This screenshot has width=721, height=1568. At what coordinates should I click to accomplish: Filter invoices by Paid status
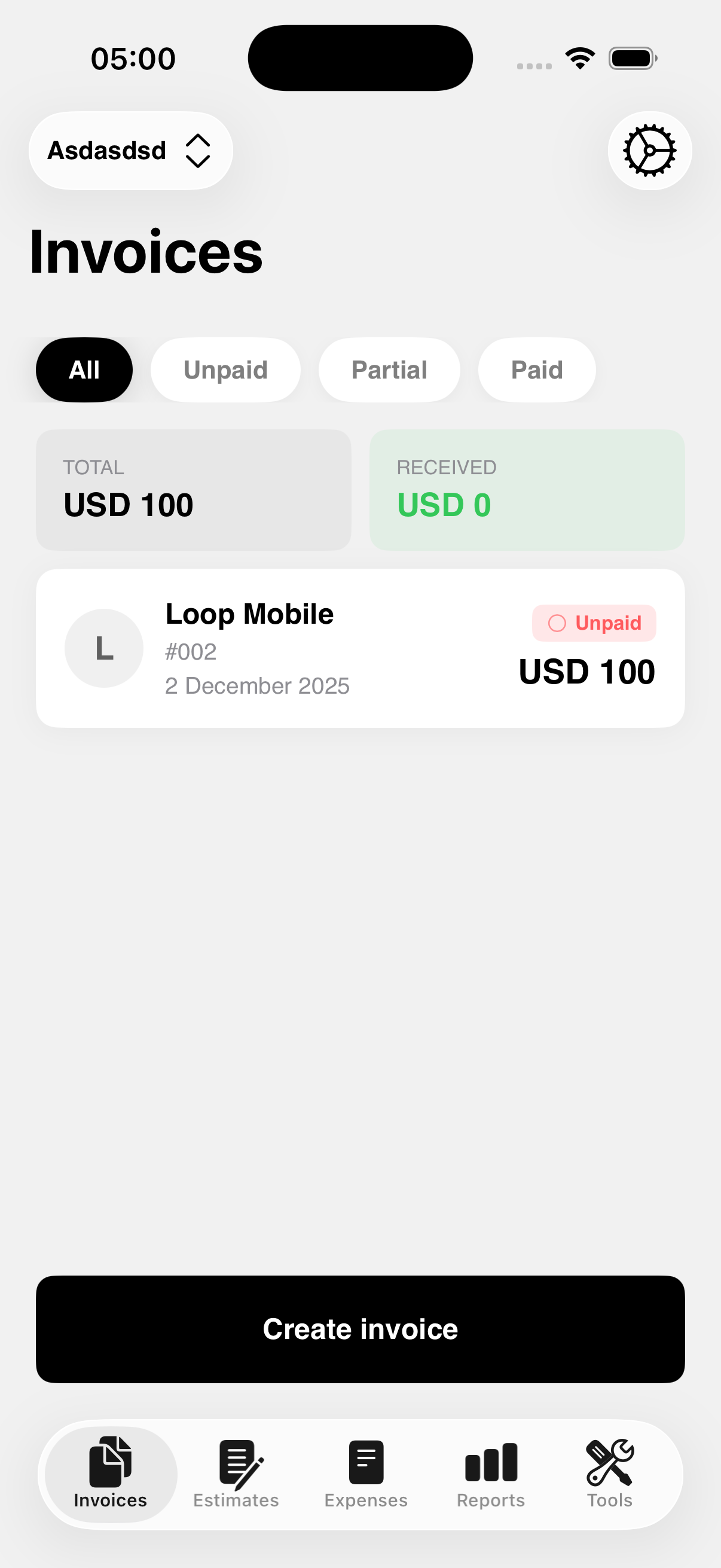(x=536, y=370)
